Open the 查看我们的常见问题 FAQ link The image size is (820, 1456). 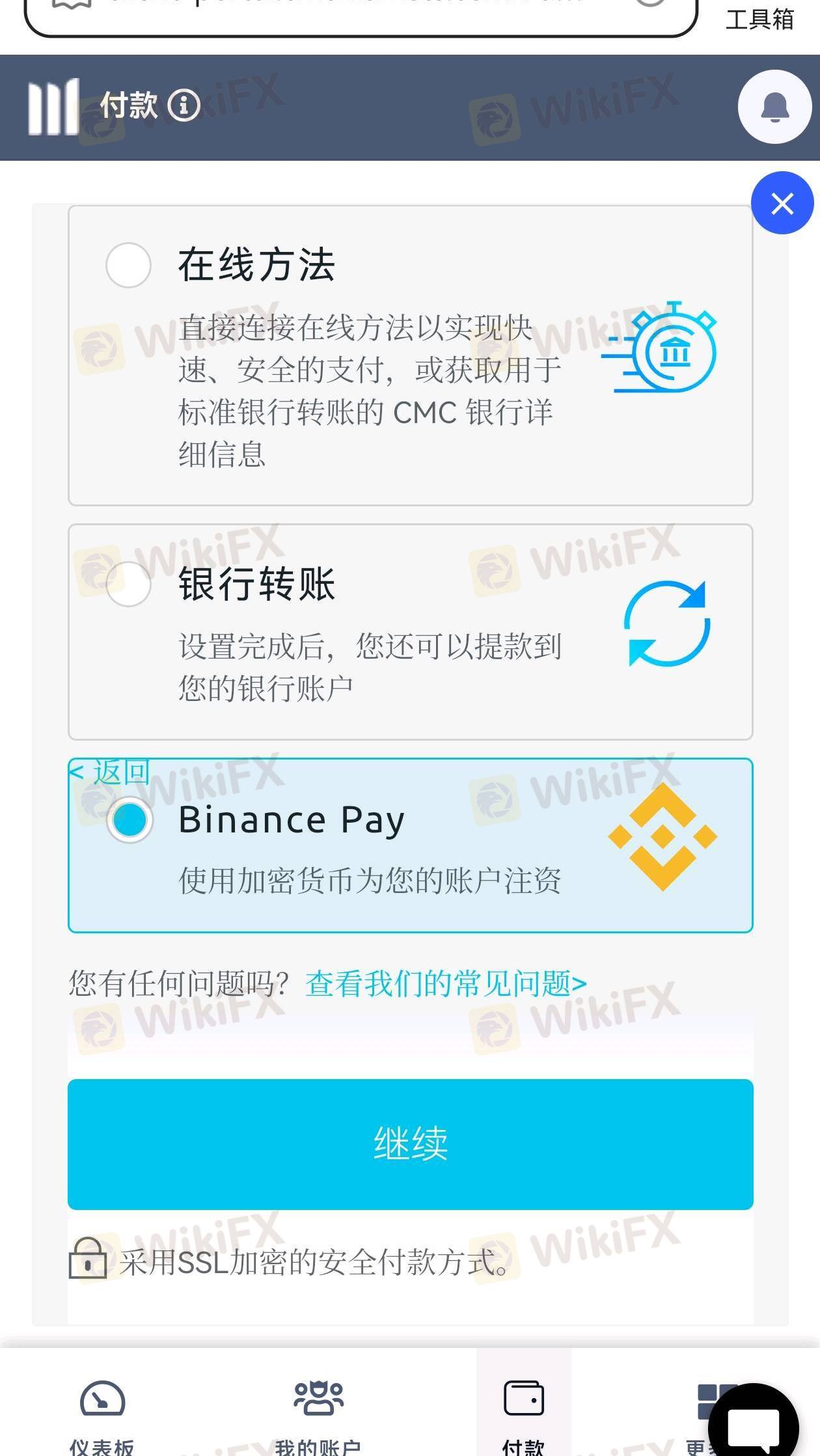click(x=446, y=983)
